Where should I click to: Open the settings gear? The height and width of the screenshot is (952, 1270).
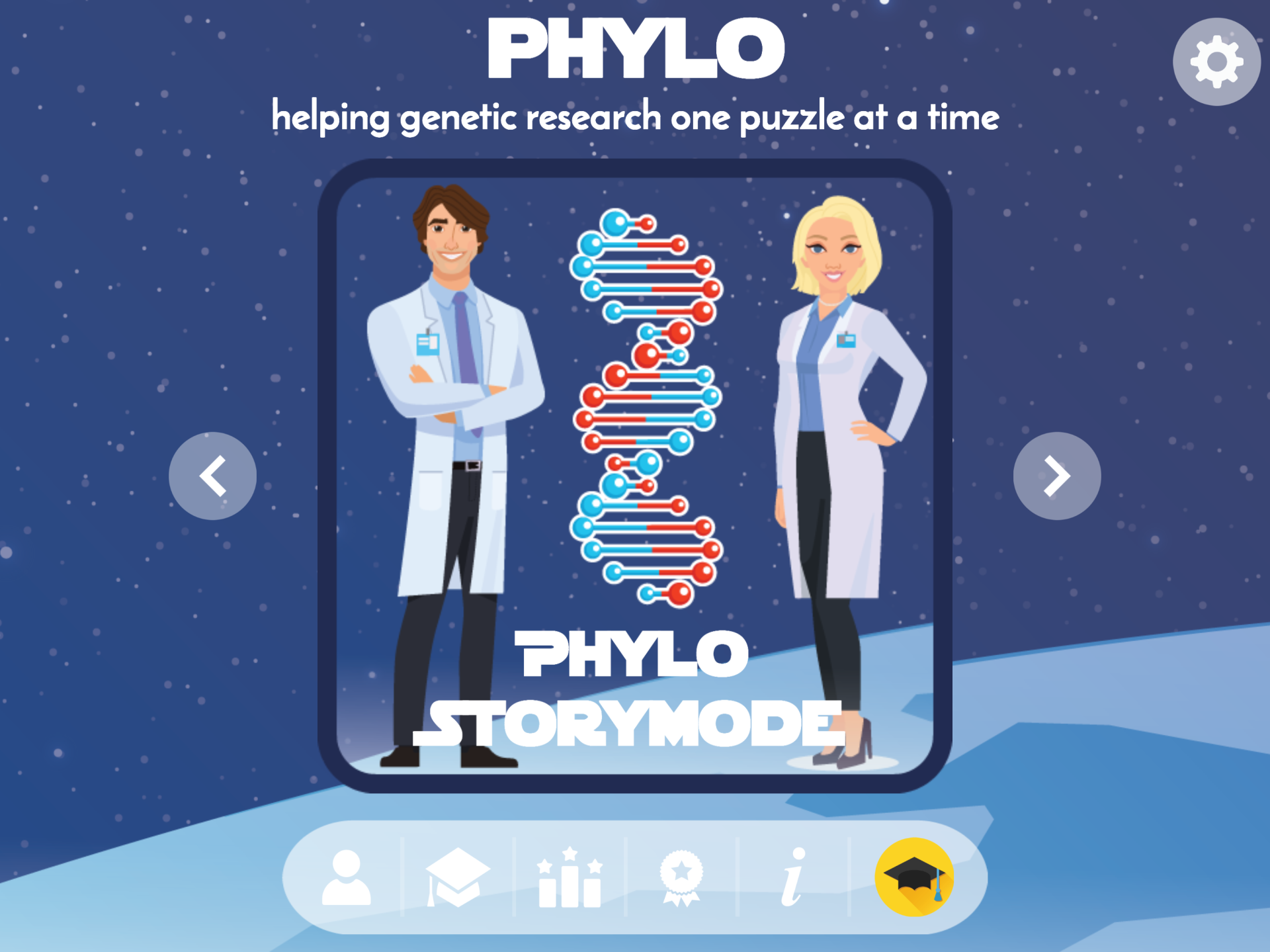1216,62
